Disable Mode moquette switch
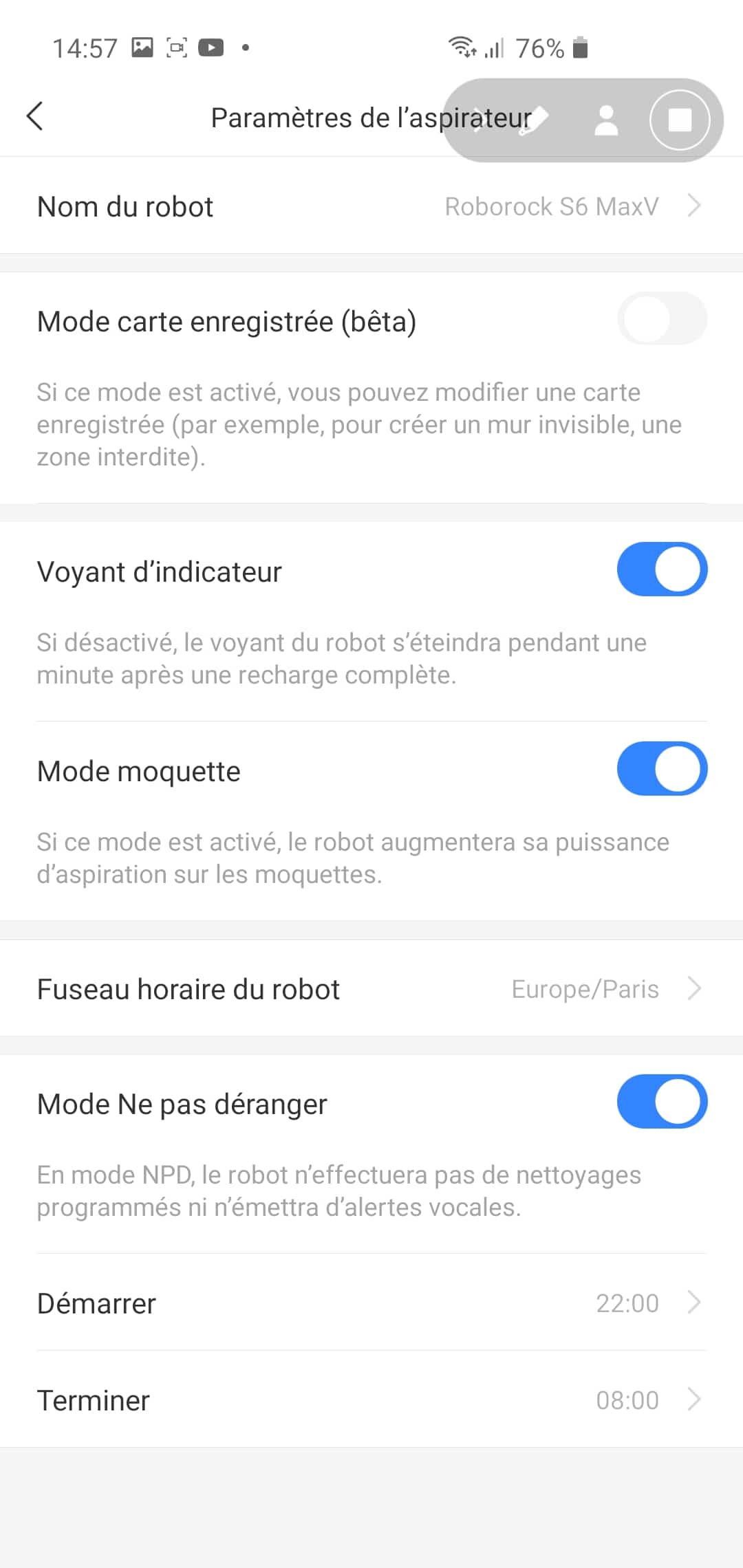Viewport: 743px width, 1568px height. coord(662,769)
